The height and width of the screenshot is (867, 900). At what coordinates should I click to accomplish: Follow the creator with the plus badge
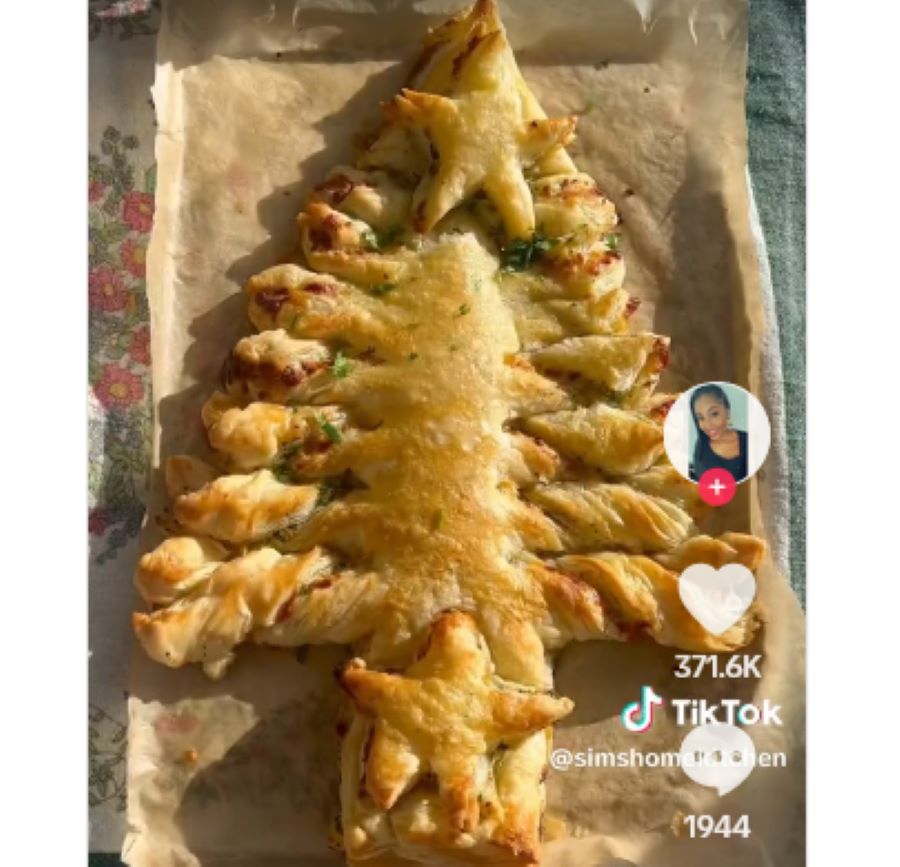(716, 487)
